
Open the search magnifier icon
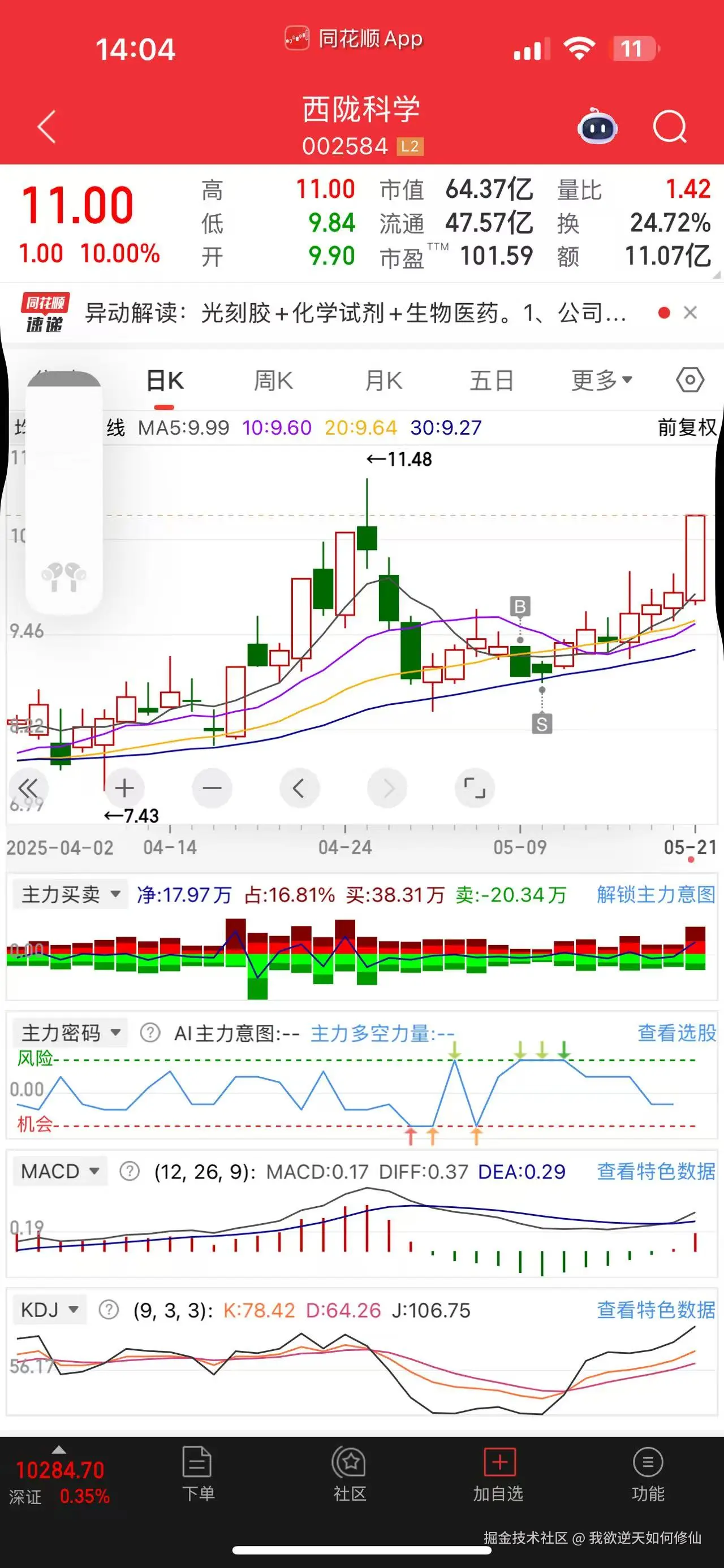coord(669,126)
